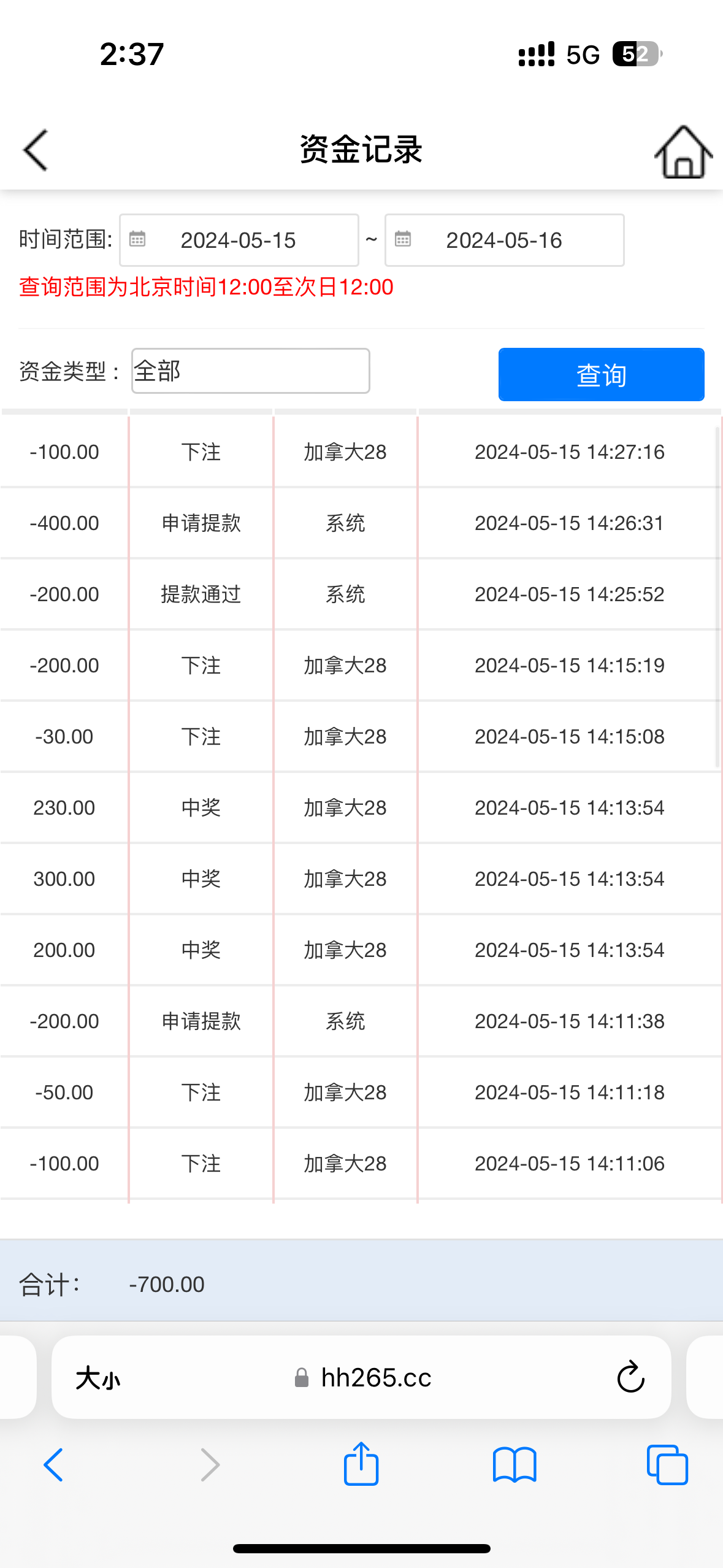Image resolution: width=723 pixels, height=1568 pixels.
Task: Open Safari bookmarks
Action: tap(515, 1465)
